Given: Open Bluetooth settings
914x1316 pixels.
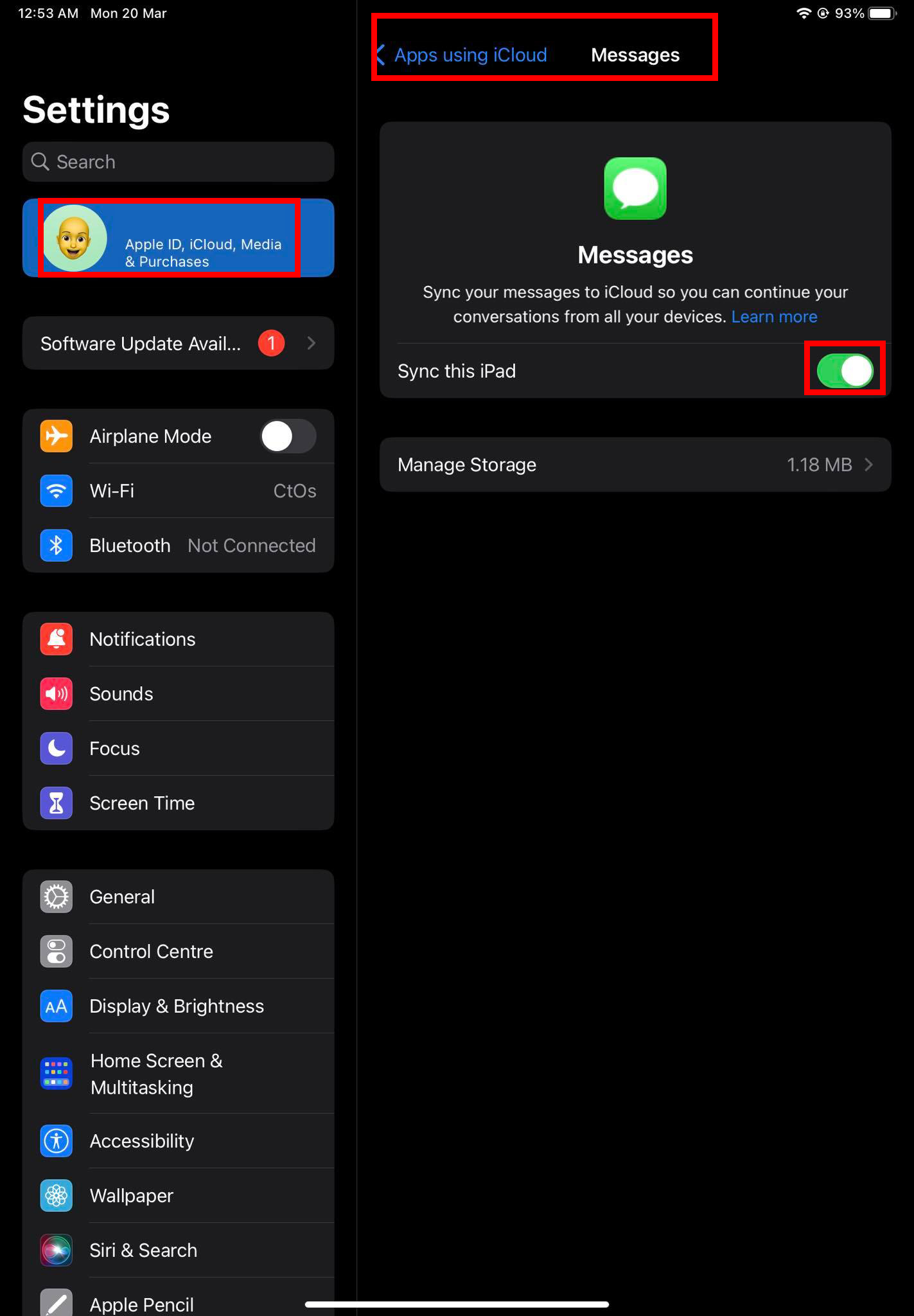Looking at the screenshot, I should pyautogui.click(x=178, y=546).
